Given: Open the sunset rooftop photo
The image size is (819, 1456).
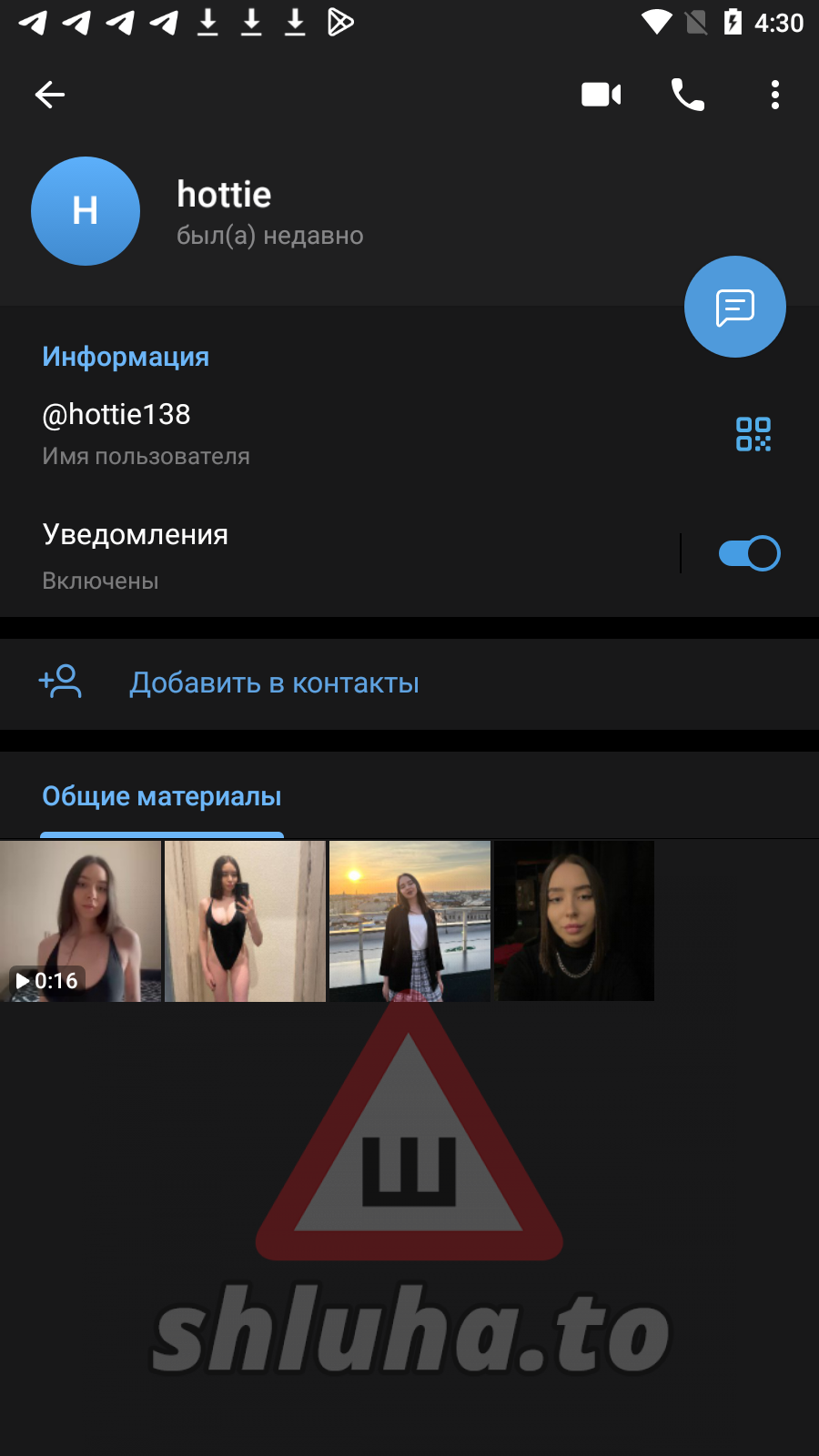Looking at the screenshot, I should point(409,921).
